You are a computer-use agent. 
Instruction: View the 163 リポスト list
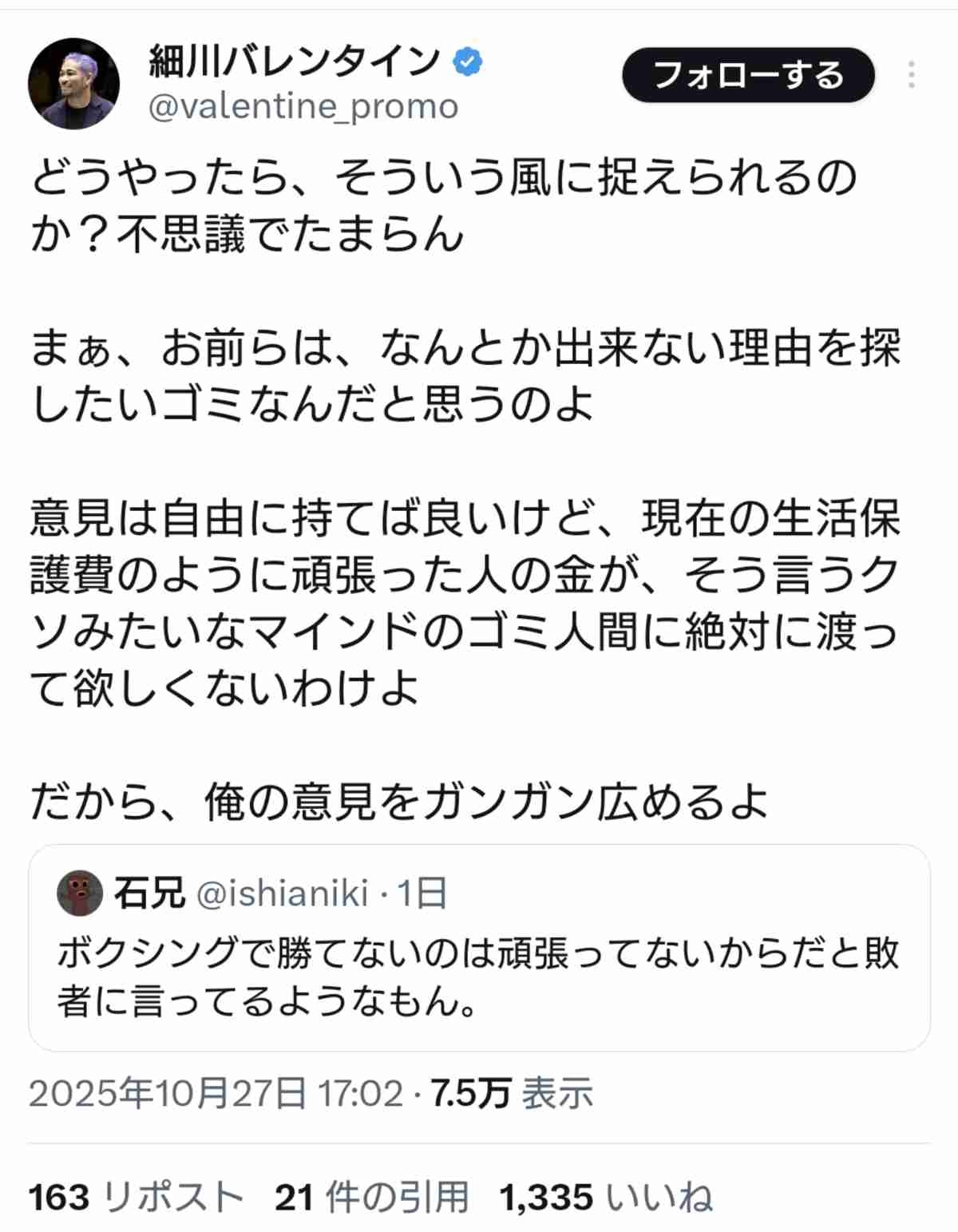[x=136, y=1198]
